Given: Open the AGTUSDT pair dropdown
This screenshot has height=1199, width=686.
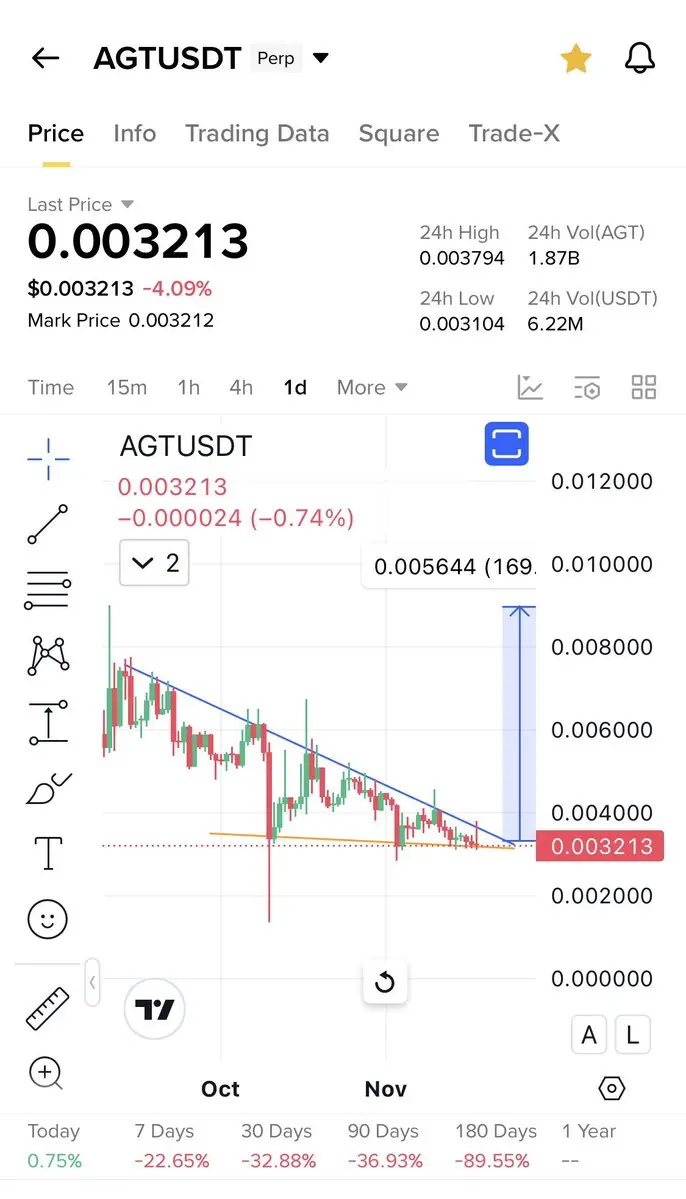Looking at the screenshot, I should click(x=320, y=58).
